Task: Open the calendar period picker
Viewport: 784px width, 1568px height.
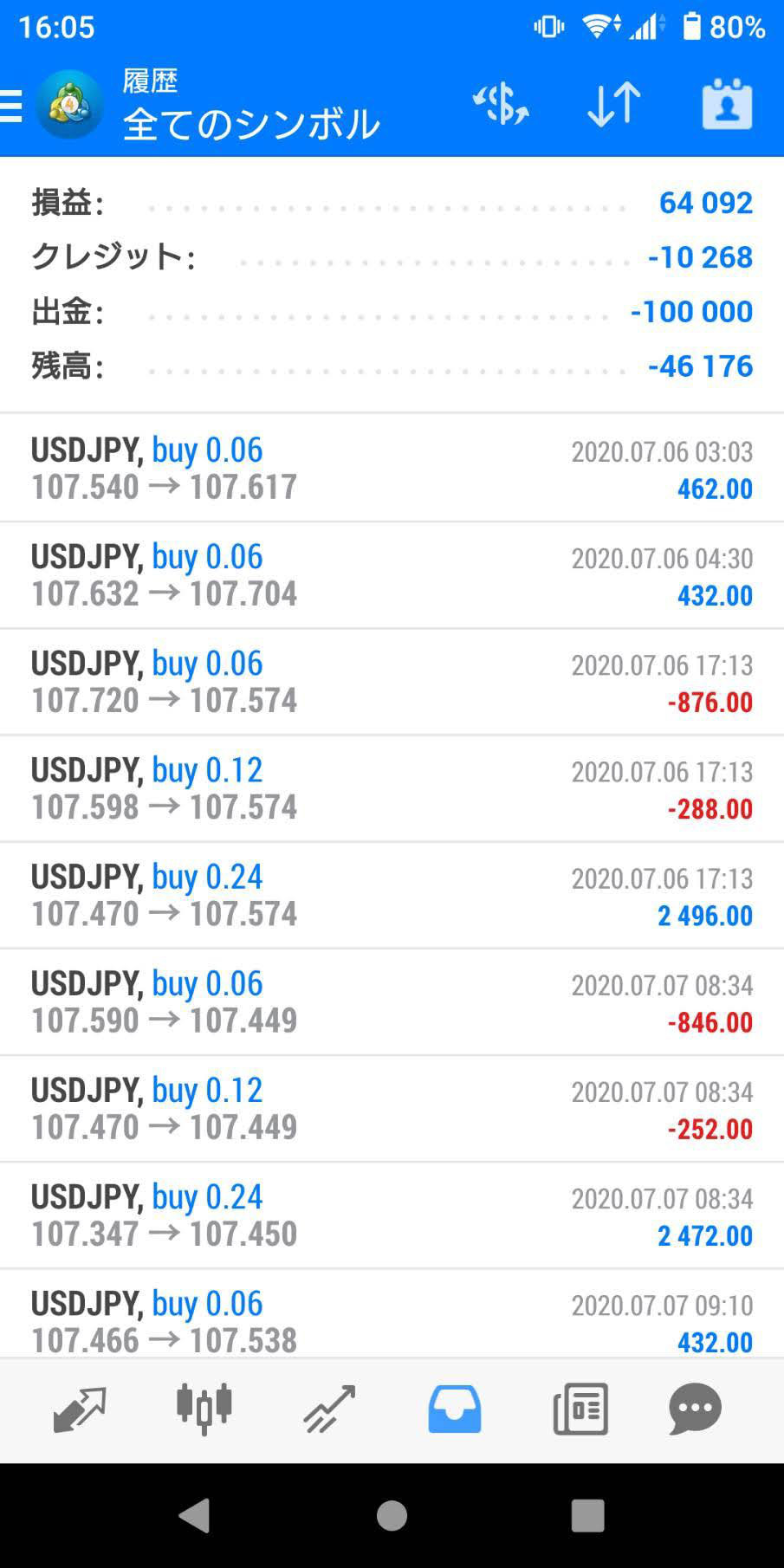Action: [727, 105]
